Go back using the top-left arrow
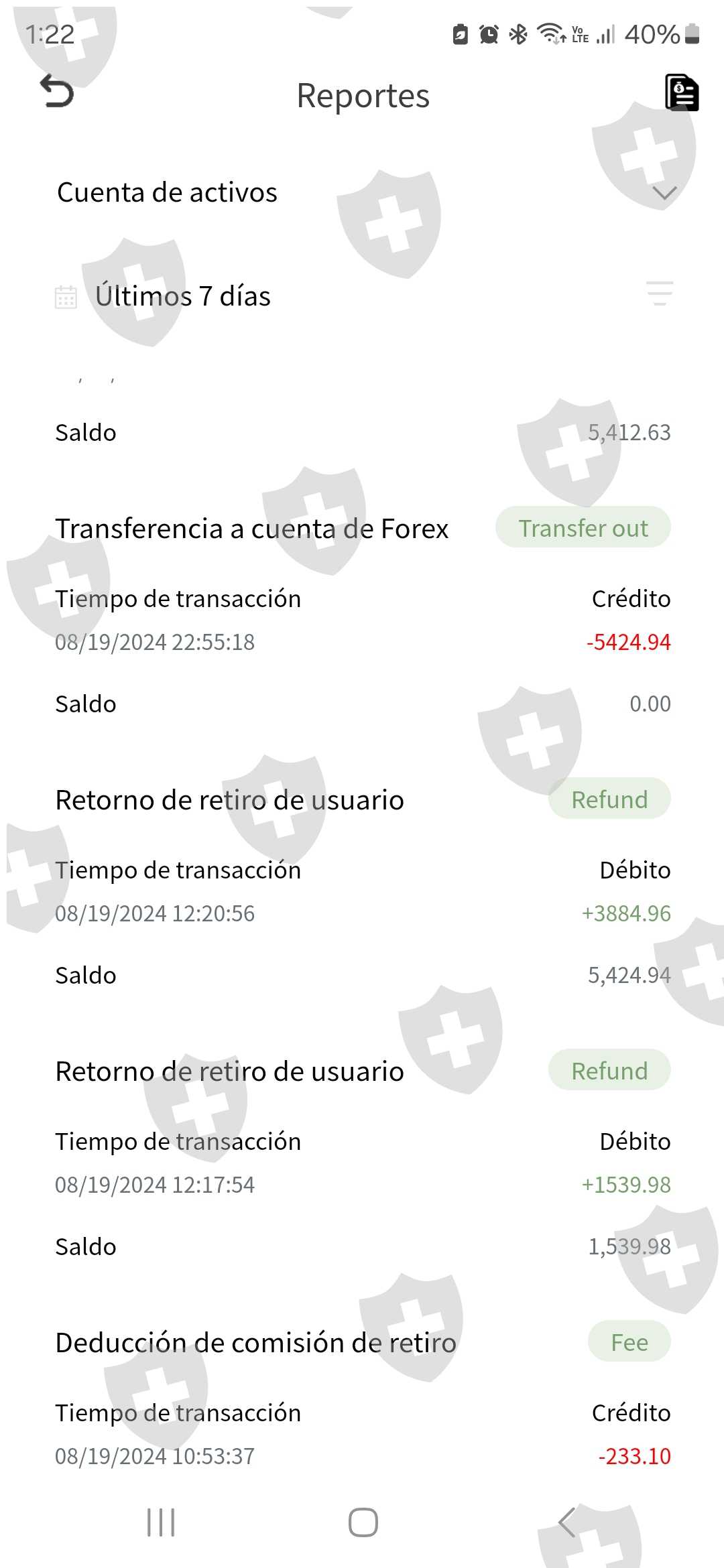 pyautogui.click(x=57, y=92)
